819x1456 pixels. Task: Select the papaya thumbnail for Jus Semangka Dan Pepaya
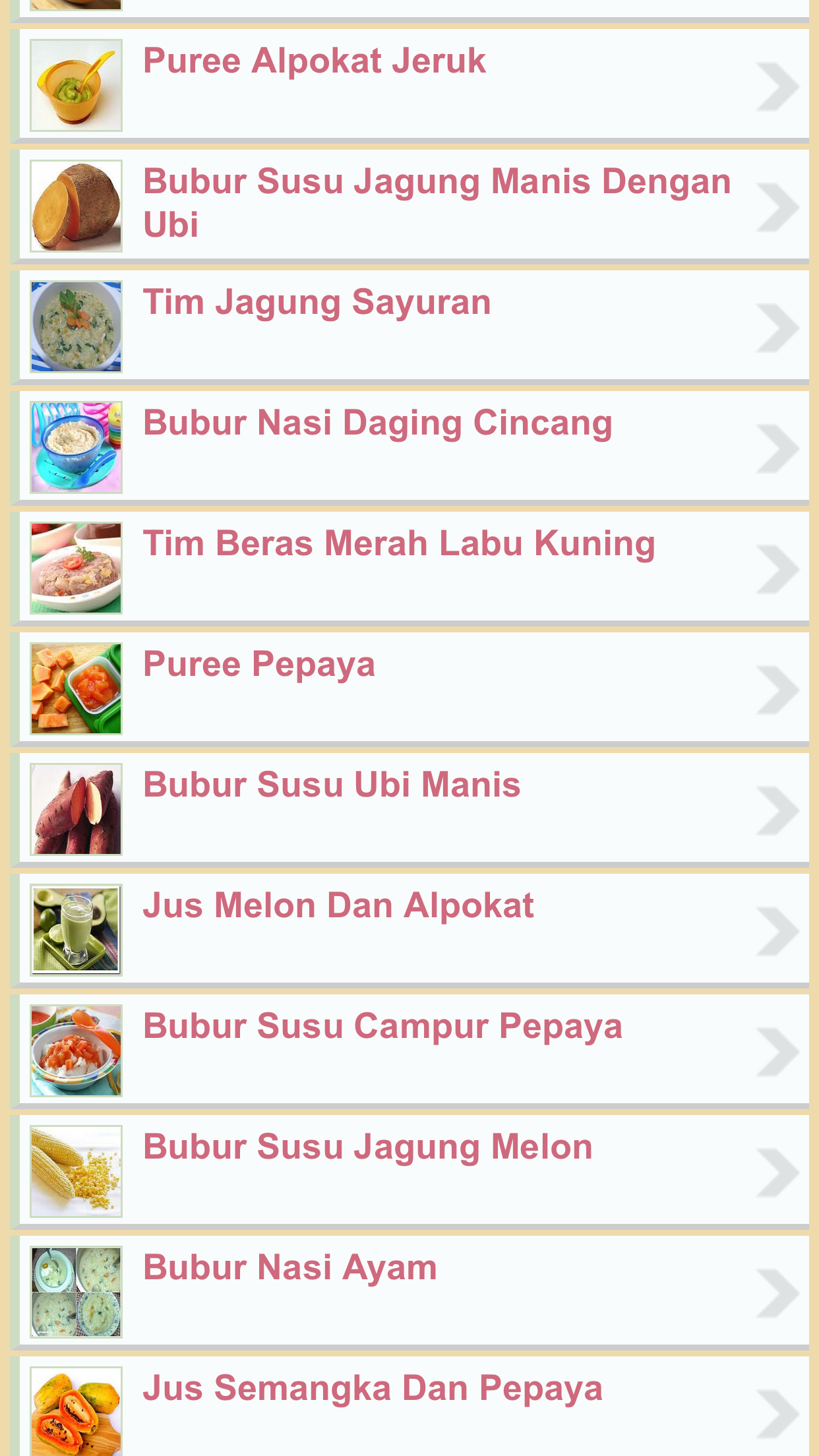click(x=75, y=1411)
